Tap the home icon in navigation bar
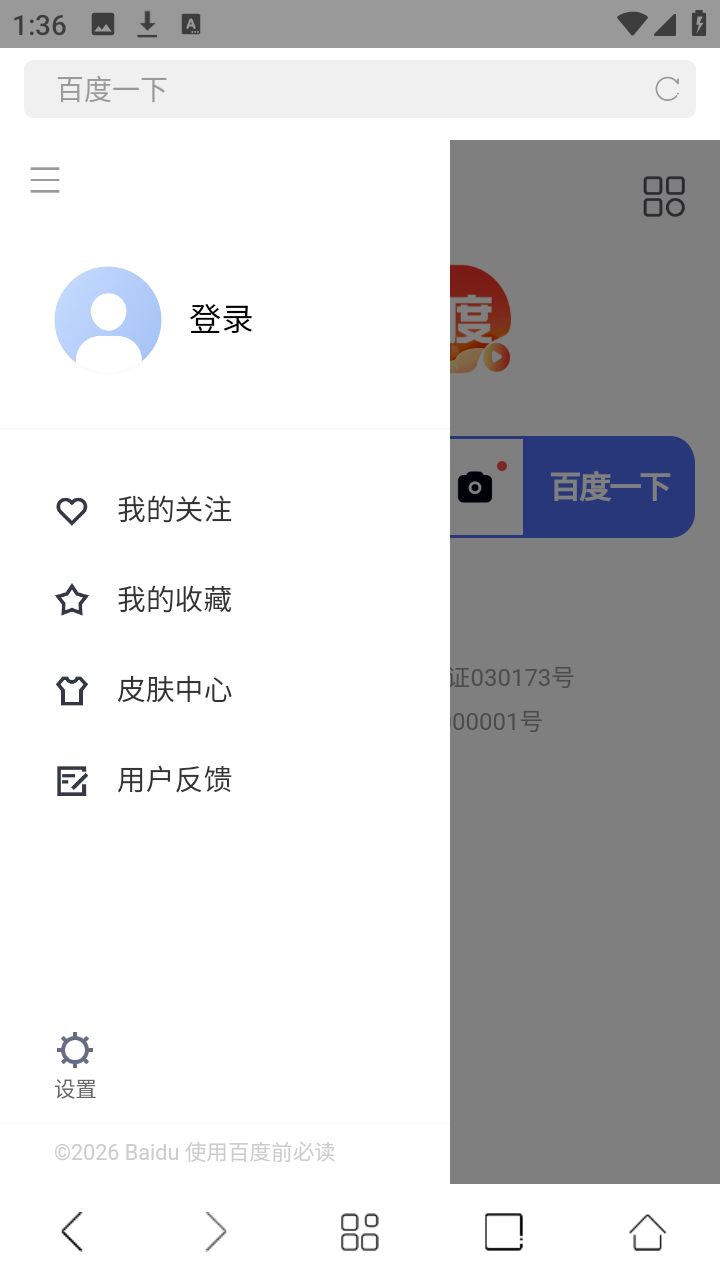This screenshot has height=1280, width=720. [647, 1231]
